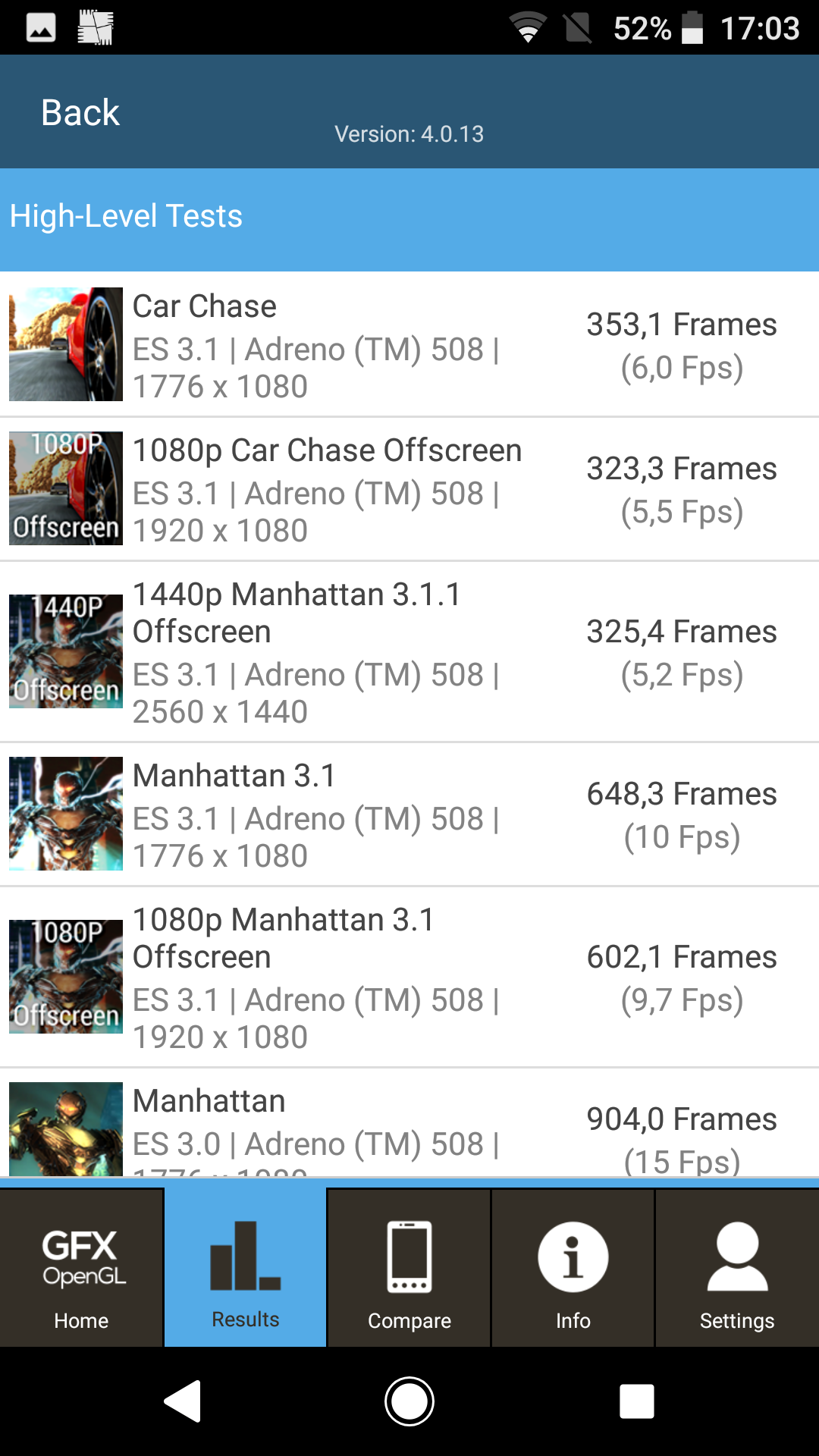Tap the system home button
This screenshot has height=1456, width=819.
409,1401
